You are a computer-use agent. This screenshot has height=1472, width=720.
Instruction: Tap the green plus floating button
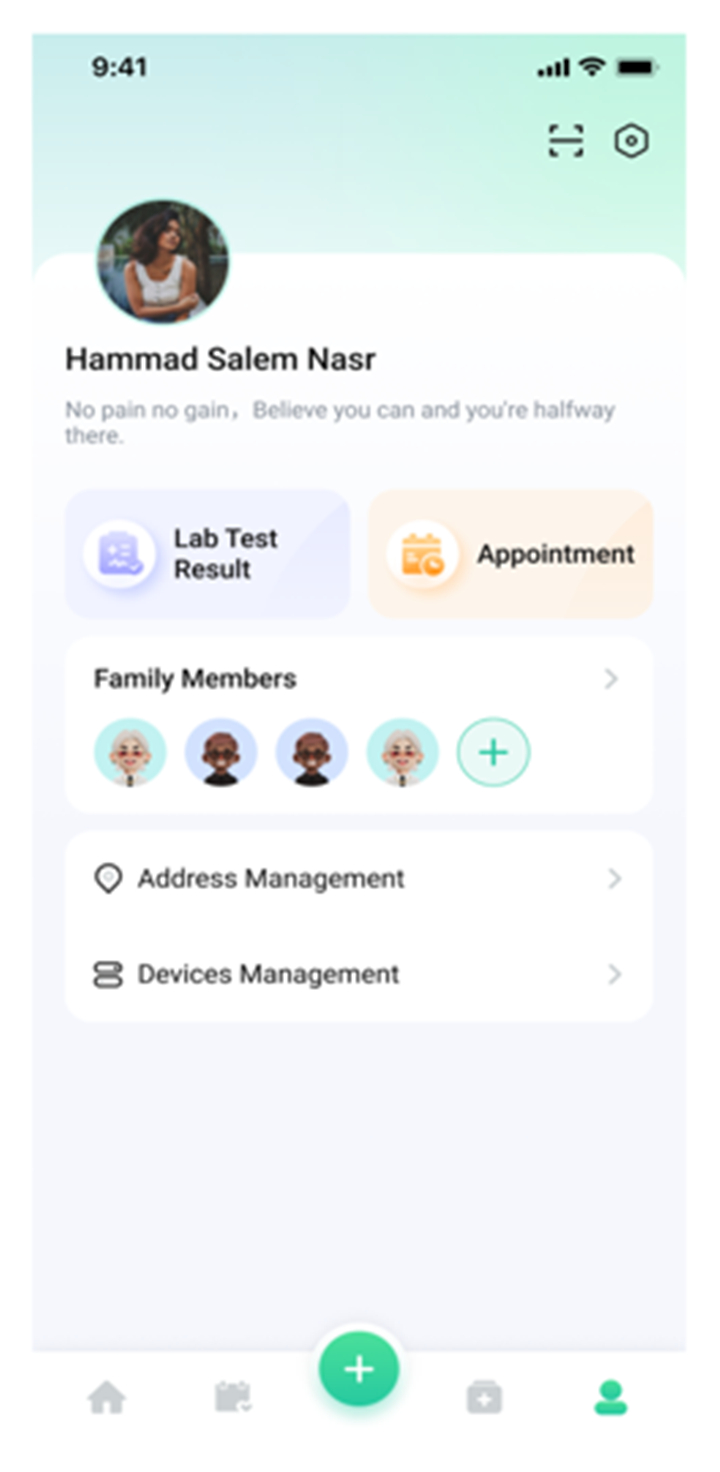tap(359, 1369)
